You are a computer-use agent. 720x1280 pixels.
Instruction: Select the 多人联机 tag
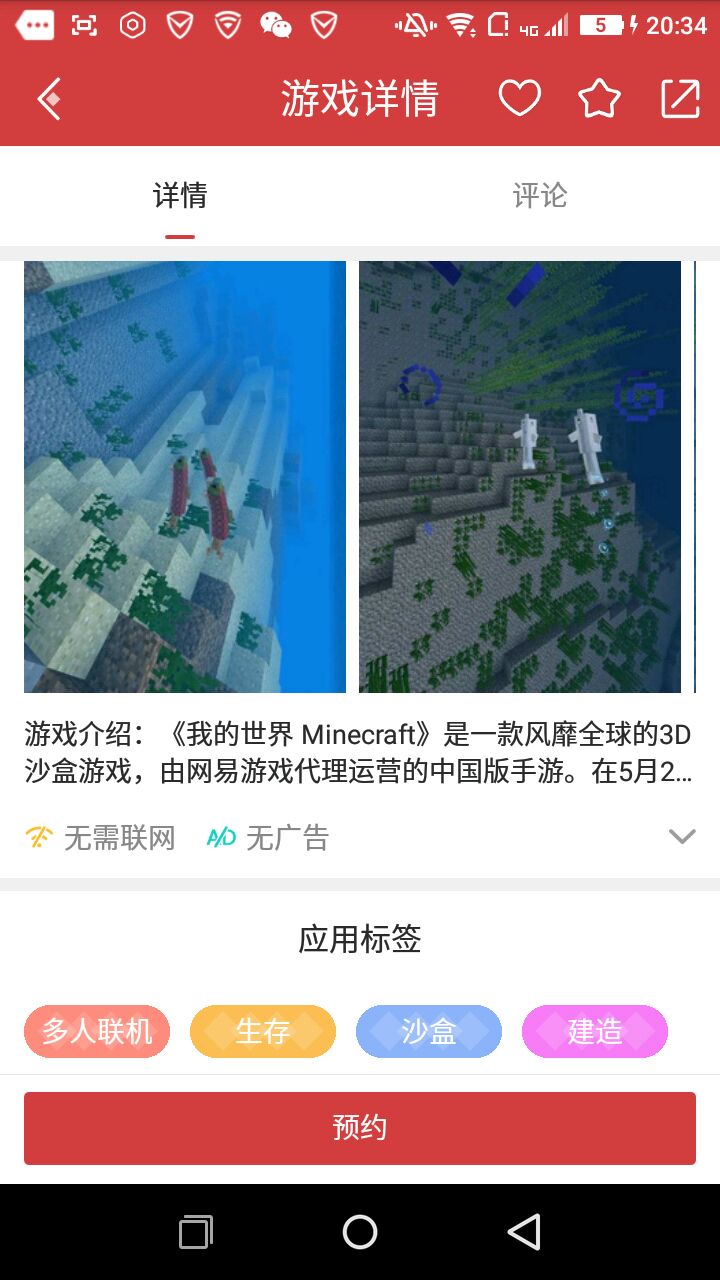[x=97, y=1031]
